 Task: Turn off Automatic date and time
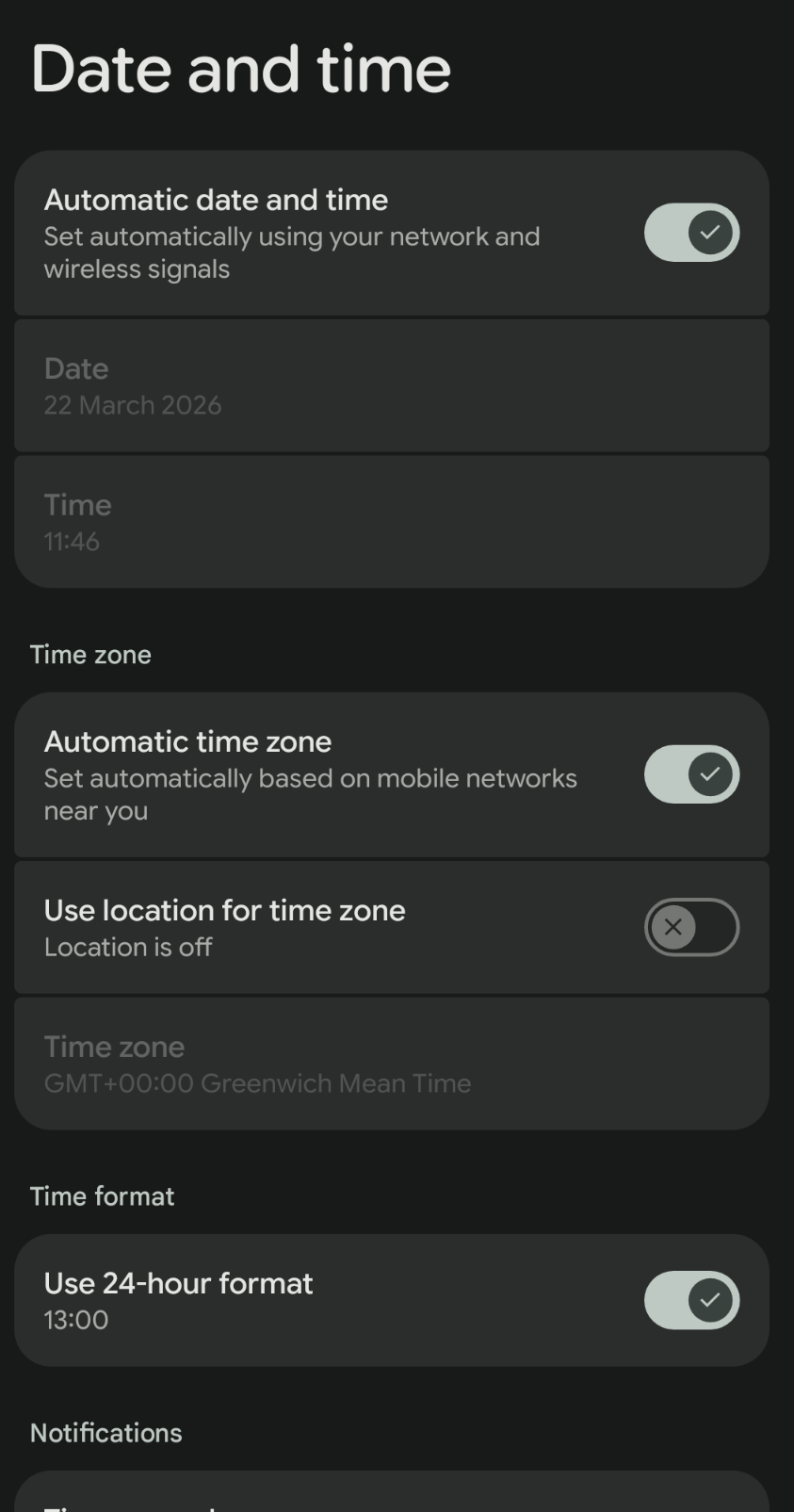click(x=691, y=233)
